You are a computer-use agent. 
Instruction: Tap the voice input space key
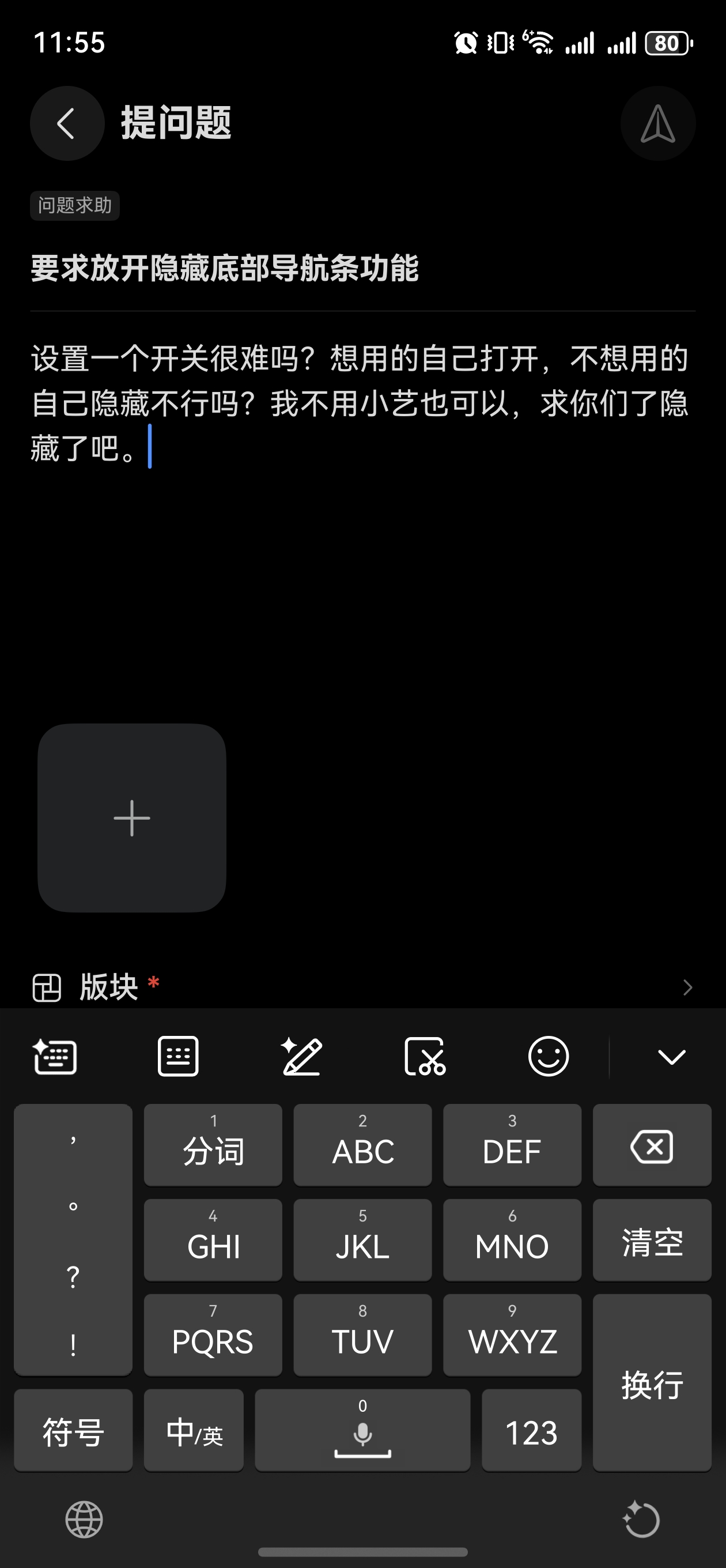[362, 1431]
